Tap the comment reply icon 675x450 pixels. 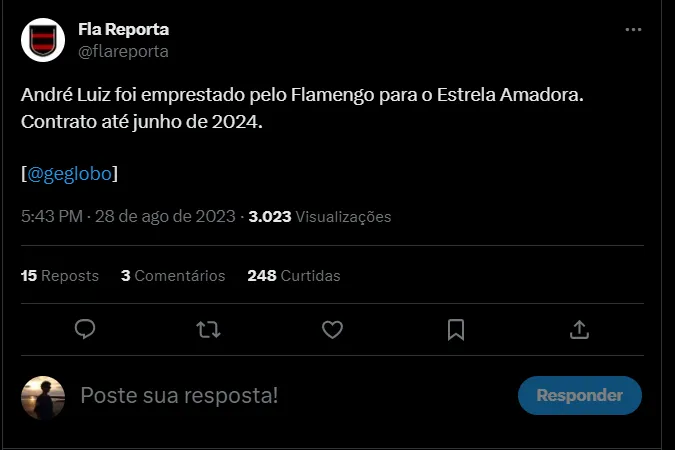tap(85, 329)
